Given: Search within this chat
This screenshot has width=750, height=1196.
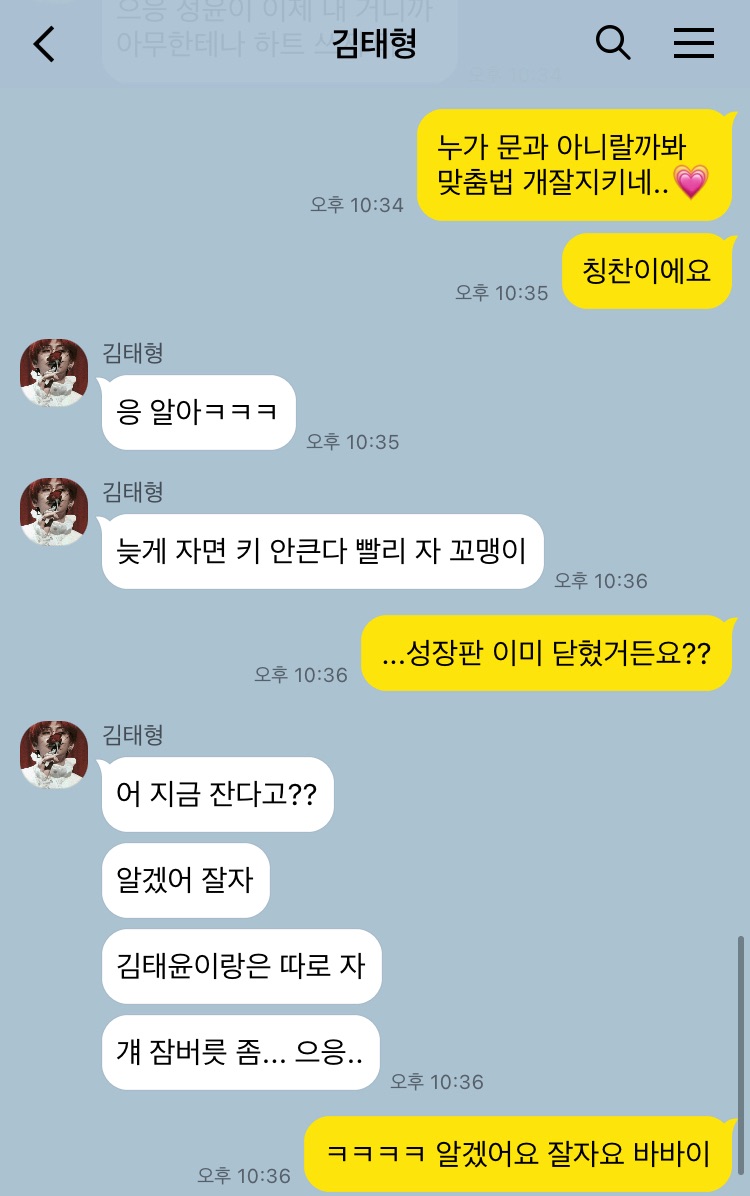Looking at the screenshot, I should [x=613, y=43].
